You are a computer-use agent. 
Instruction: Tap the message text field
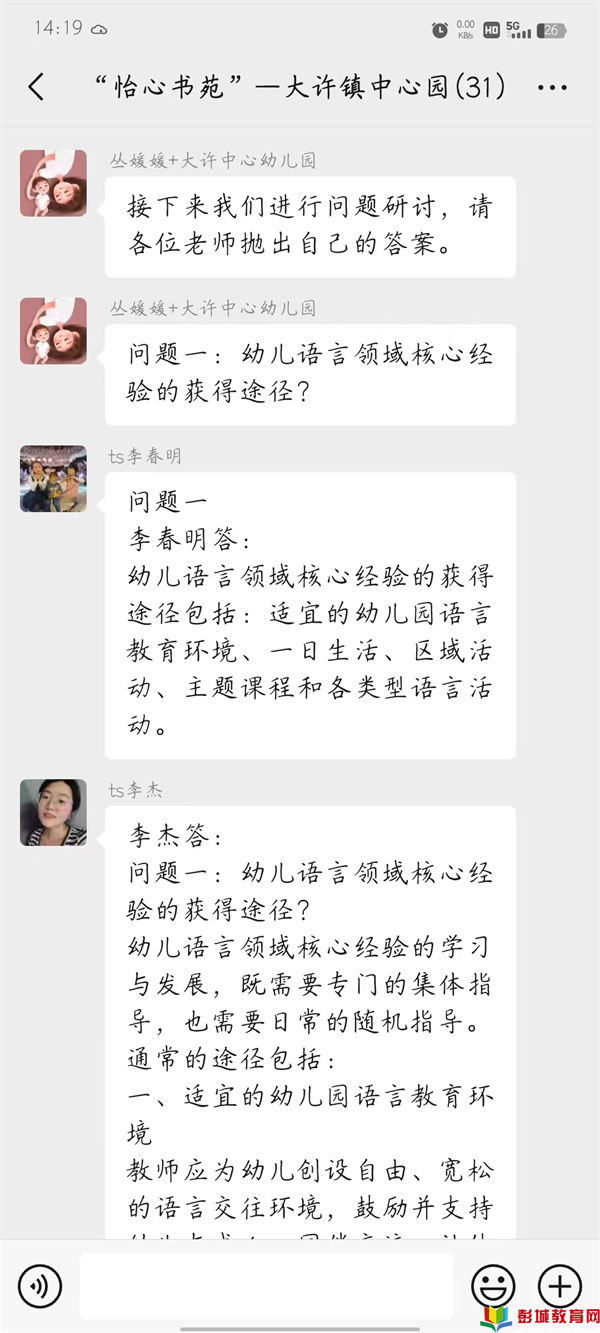coord(266,1285)
